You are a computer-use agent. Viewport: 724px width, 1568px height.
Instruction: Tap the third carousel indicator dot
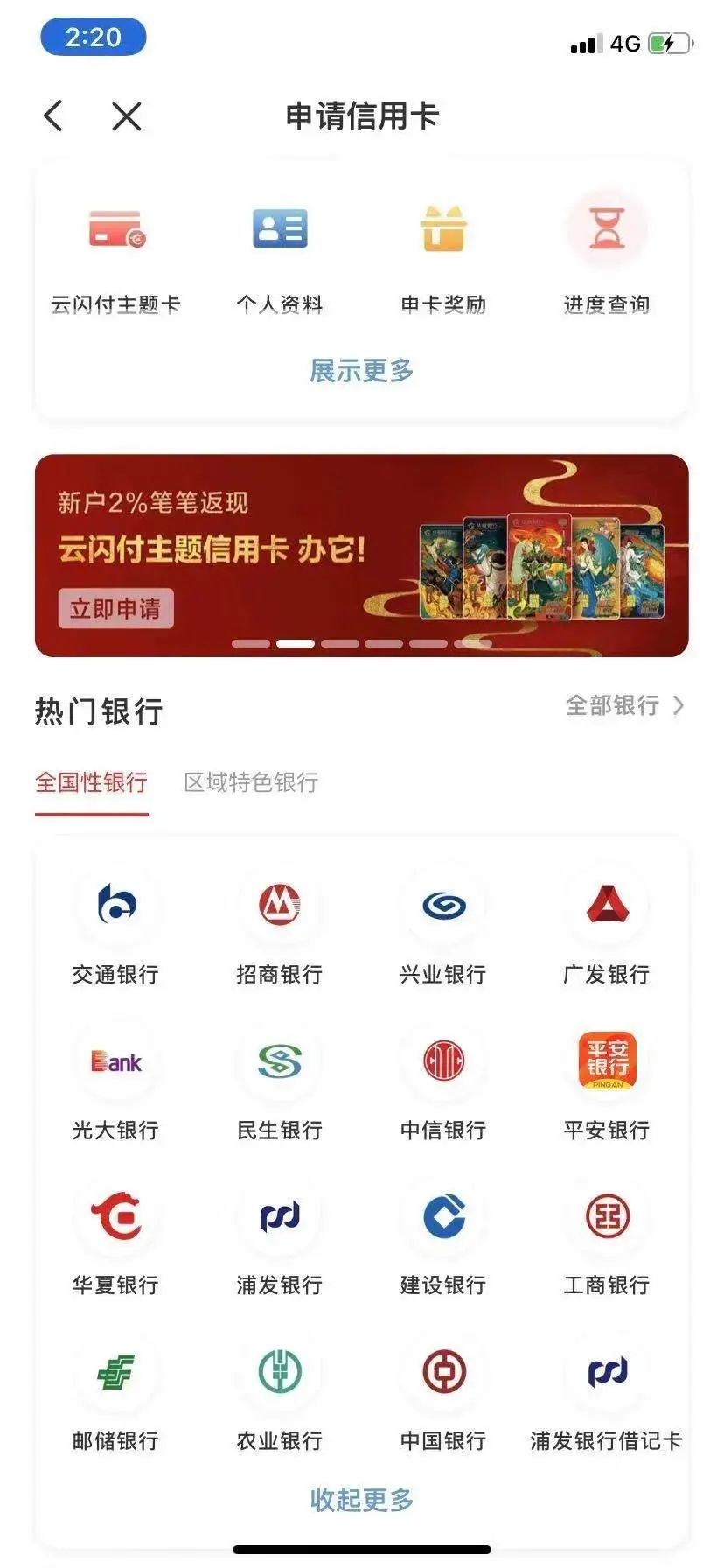coord(337,643)
